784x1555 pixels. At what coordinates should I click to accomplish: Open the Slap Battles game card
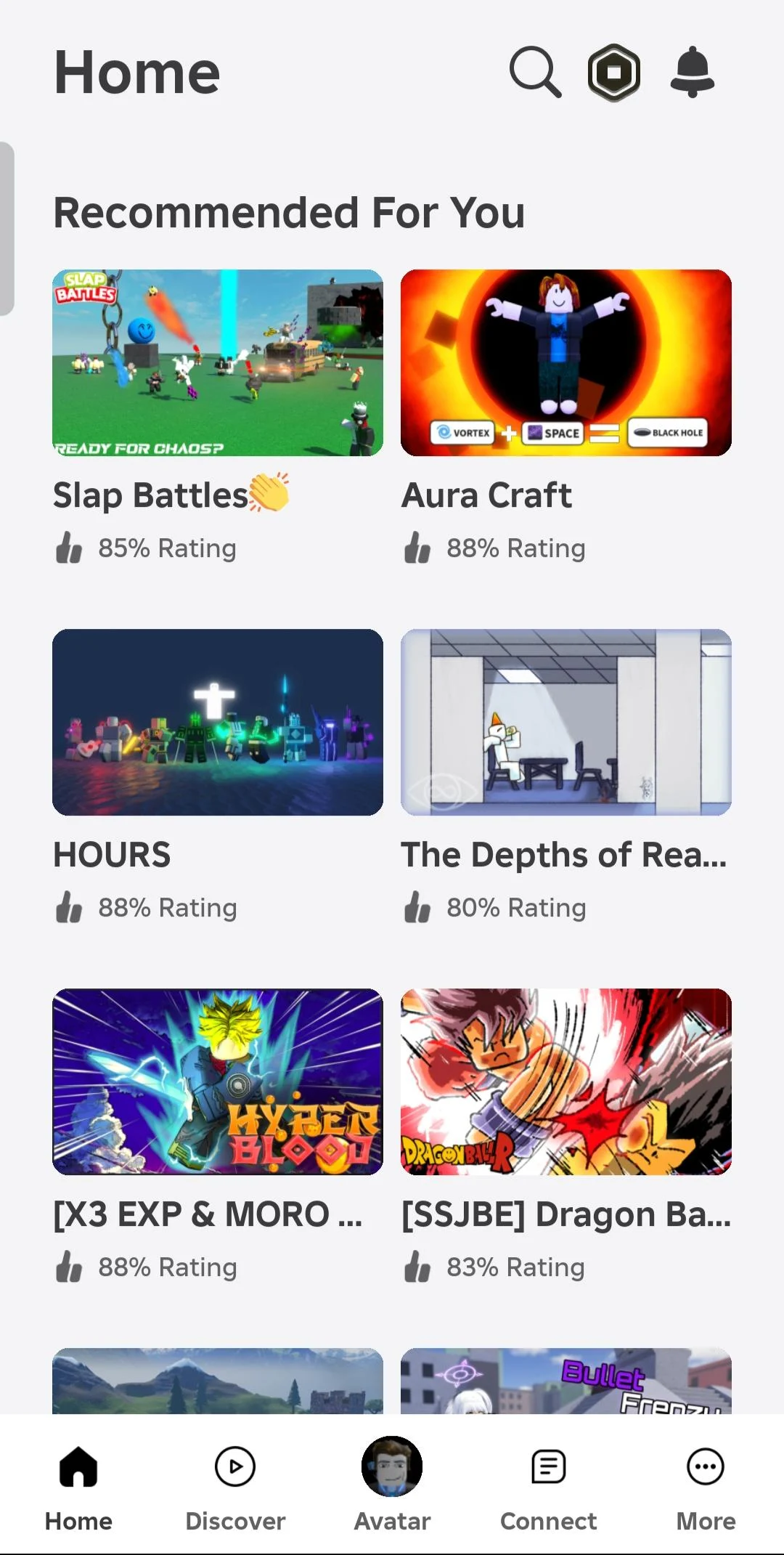218,363
